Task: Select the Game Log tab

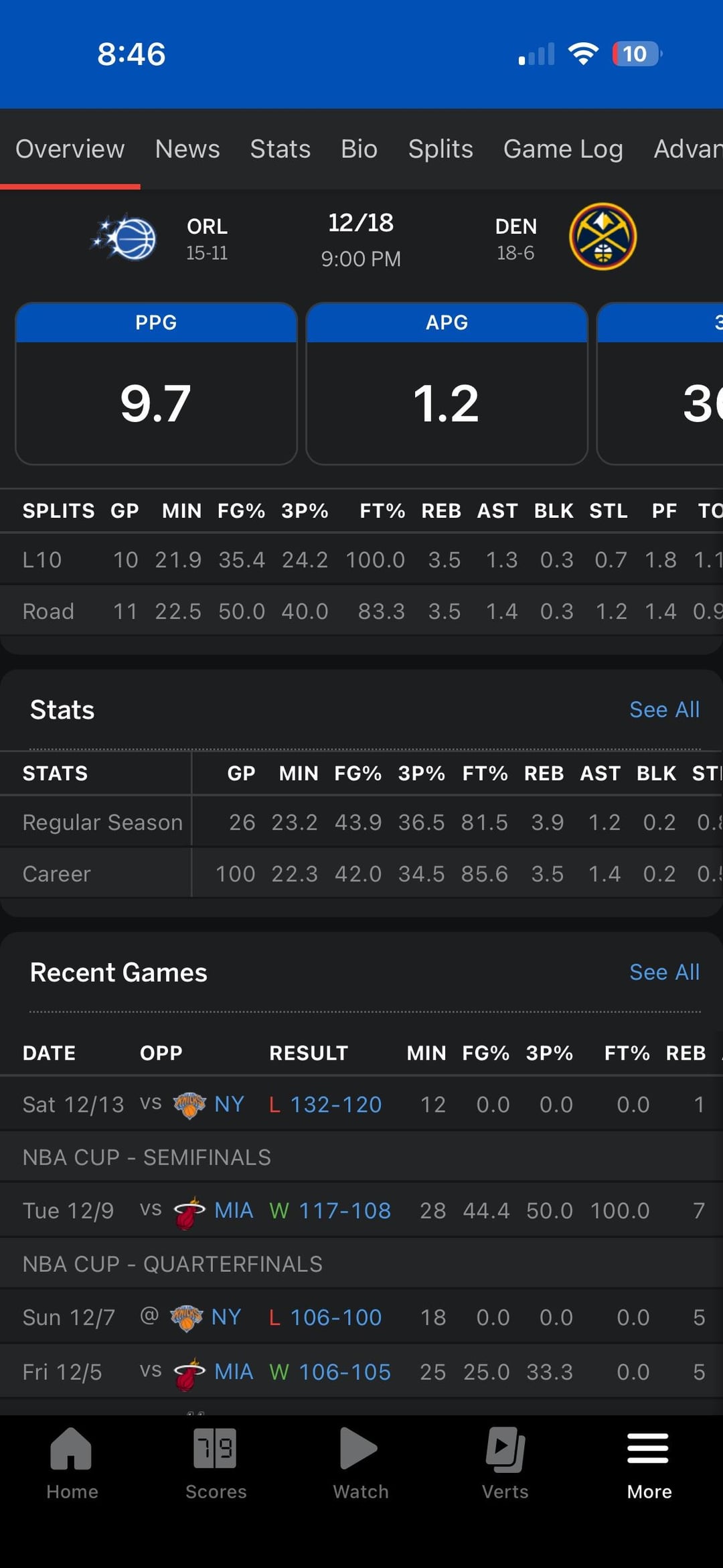Action: coord(563,149)
